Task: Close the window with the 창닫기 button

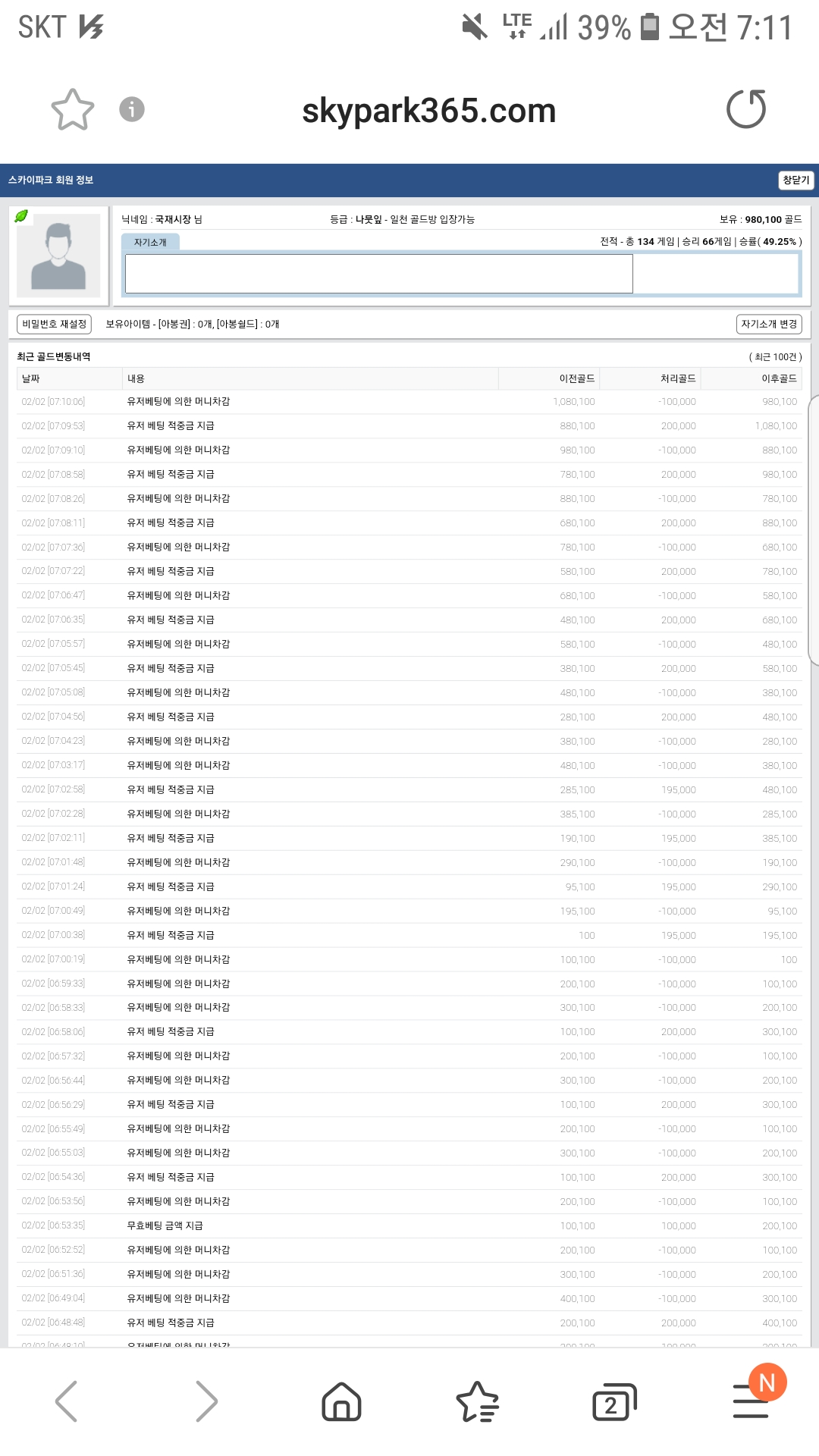Action: tap(795, 180)
